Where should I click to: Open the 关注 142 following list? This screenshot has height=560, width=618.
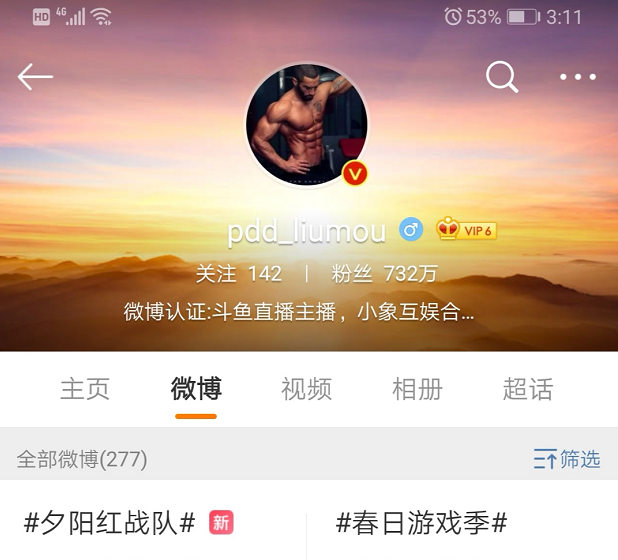click(238, 274)
